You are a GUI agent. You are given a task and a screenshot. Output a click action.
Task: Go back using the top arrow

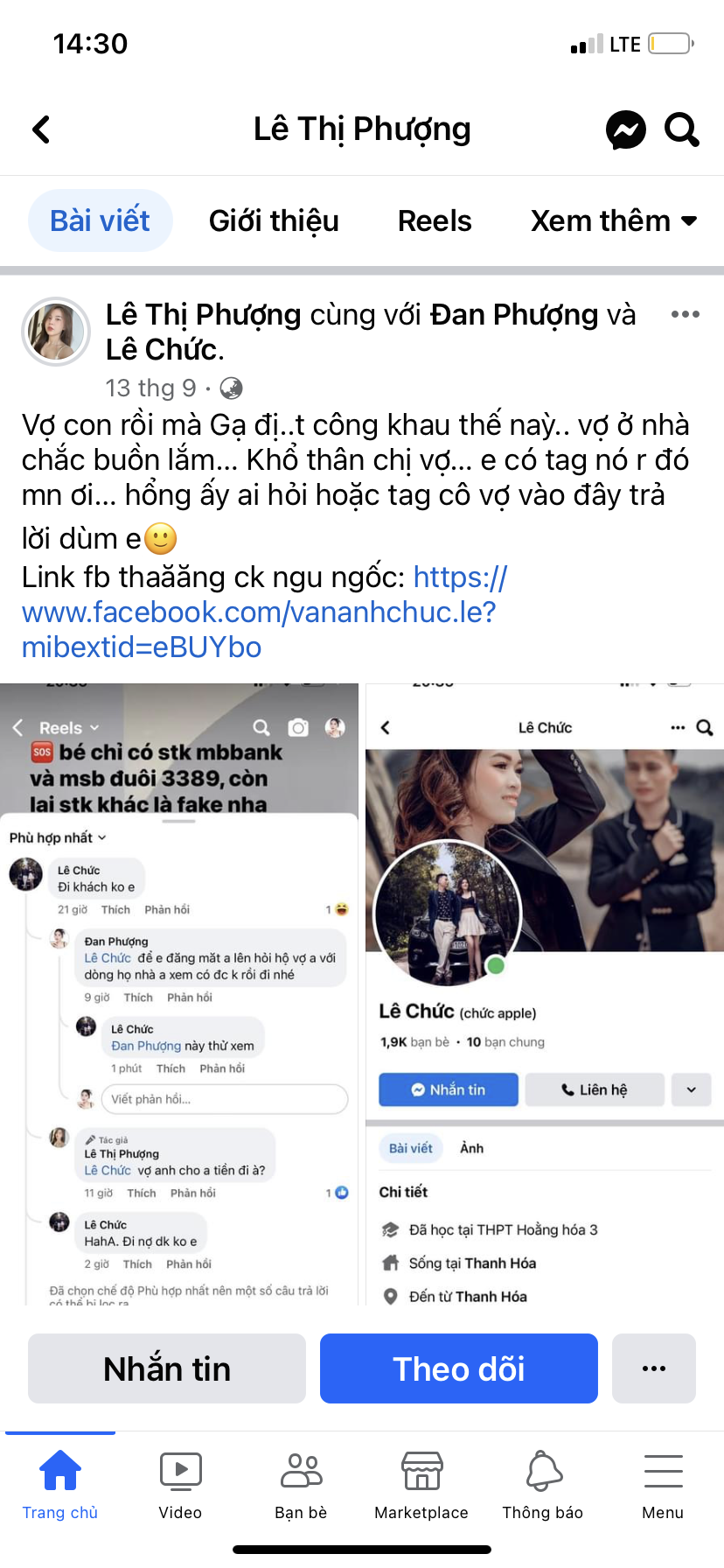coord(41,129)
